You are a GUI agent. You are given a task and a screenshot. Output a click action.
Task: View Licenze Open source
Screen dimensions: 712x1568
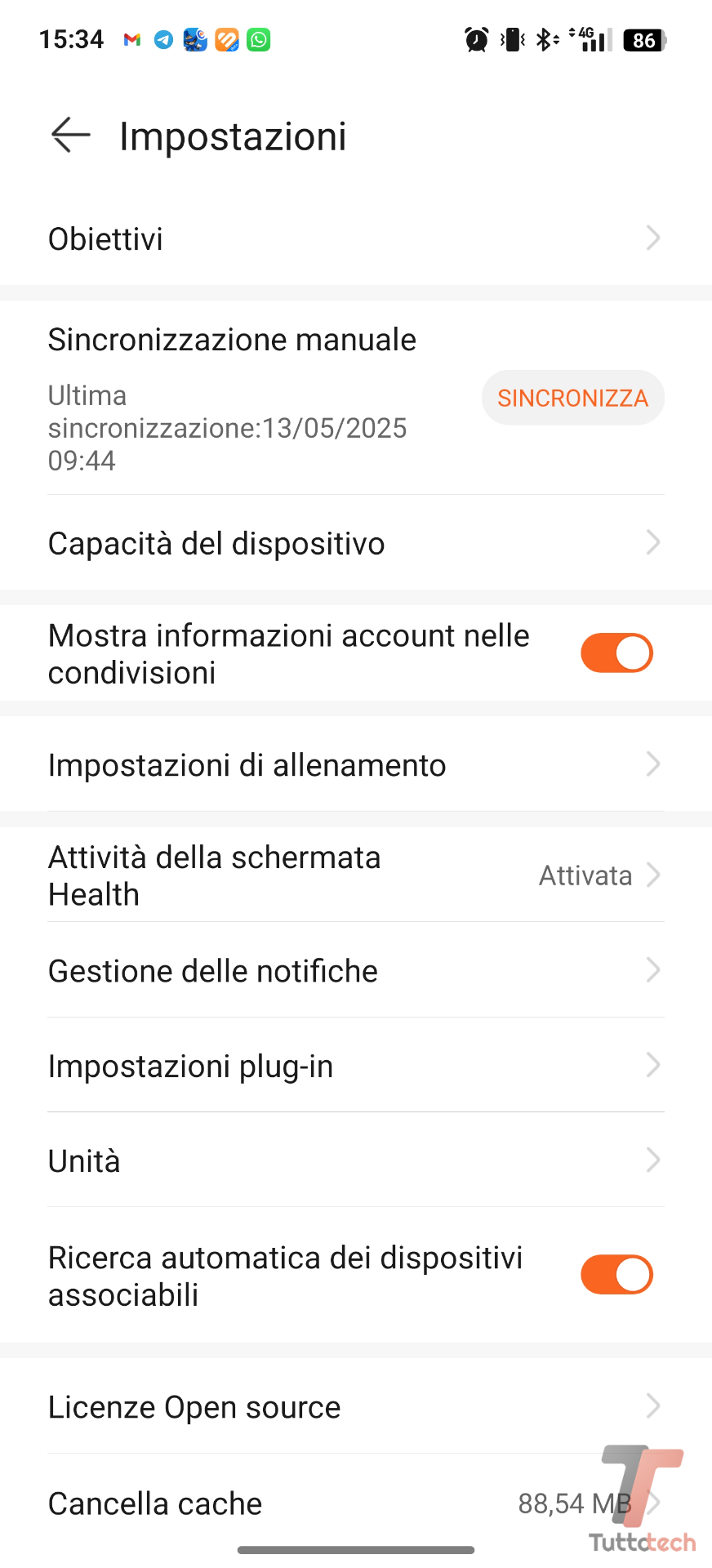(355, 1407)
